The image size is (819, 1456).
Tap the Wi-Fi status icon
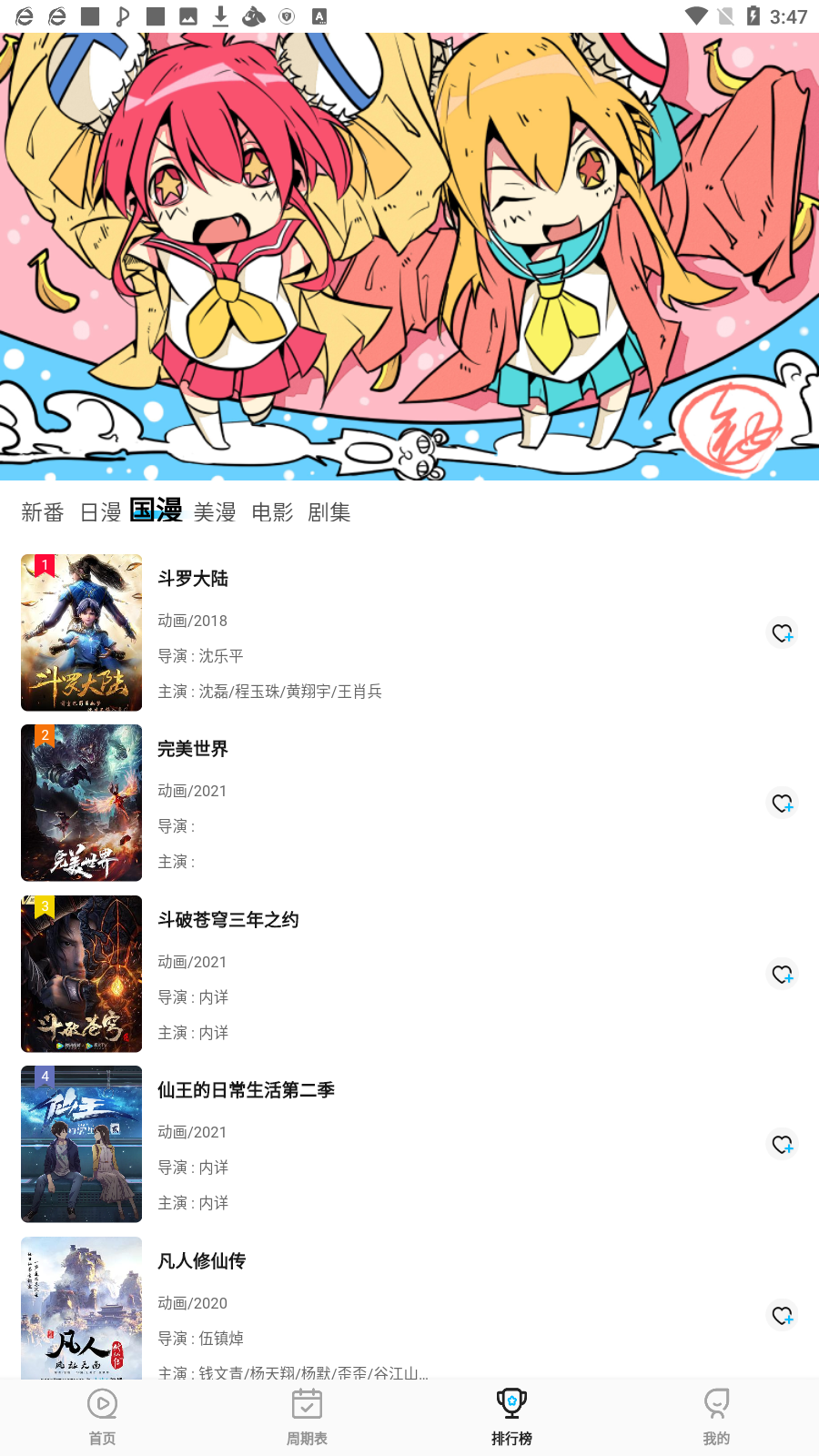click(697, 14)
